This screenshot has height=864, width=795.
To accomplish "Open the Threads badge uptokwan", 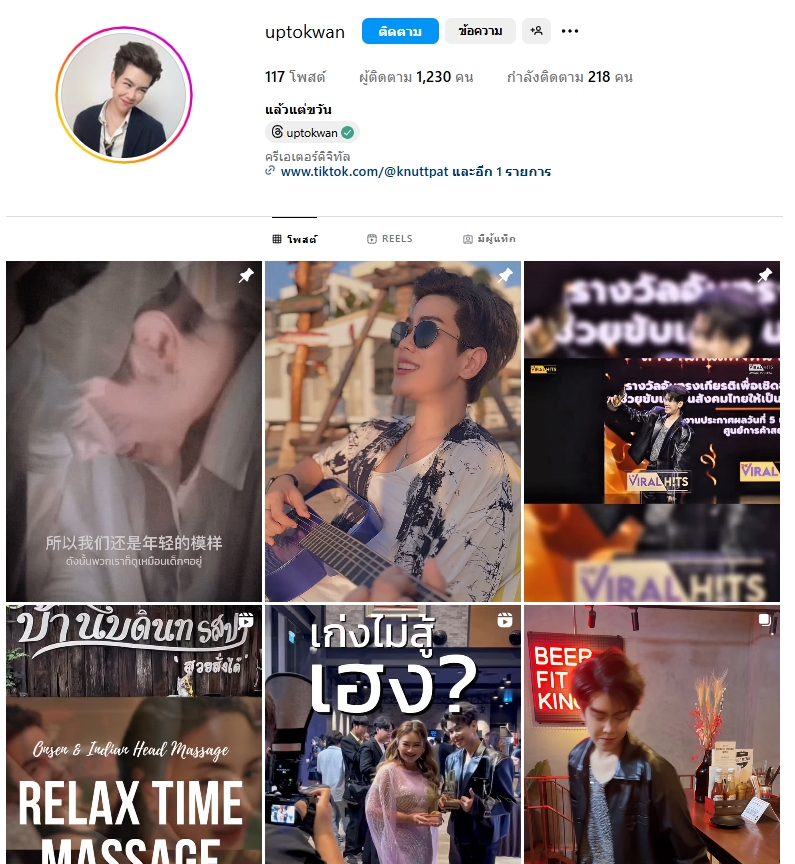I will [x=312, y=132].
